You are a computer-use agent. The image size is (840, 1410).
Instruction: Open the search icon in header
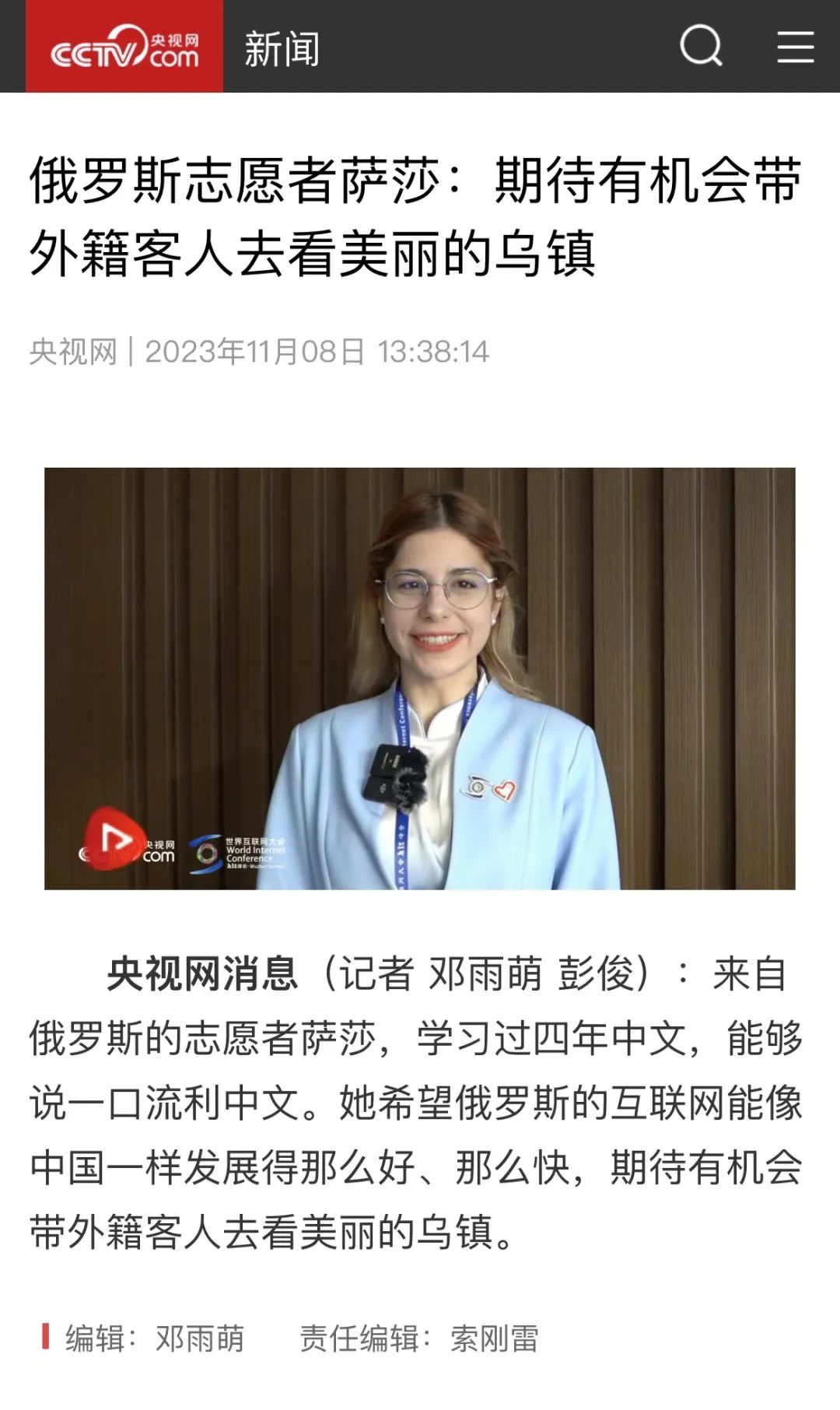click(x=701, y=47)
